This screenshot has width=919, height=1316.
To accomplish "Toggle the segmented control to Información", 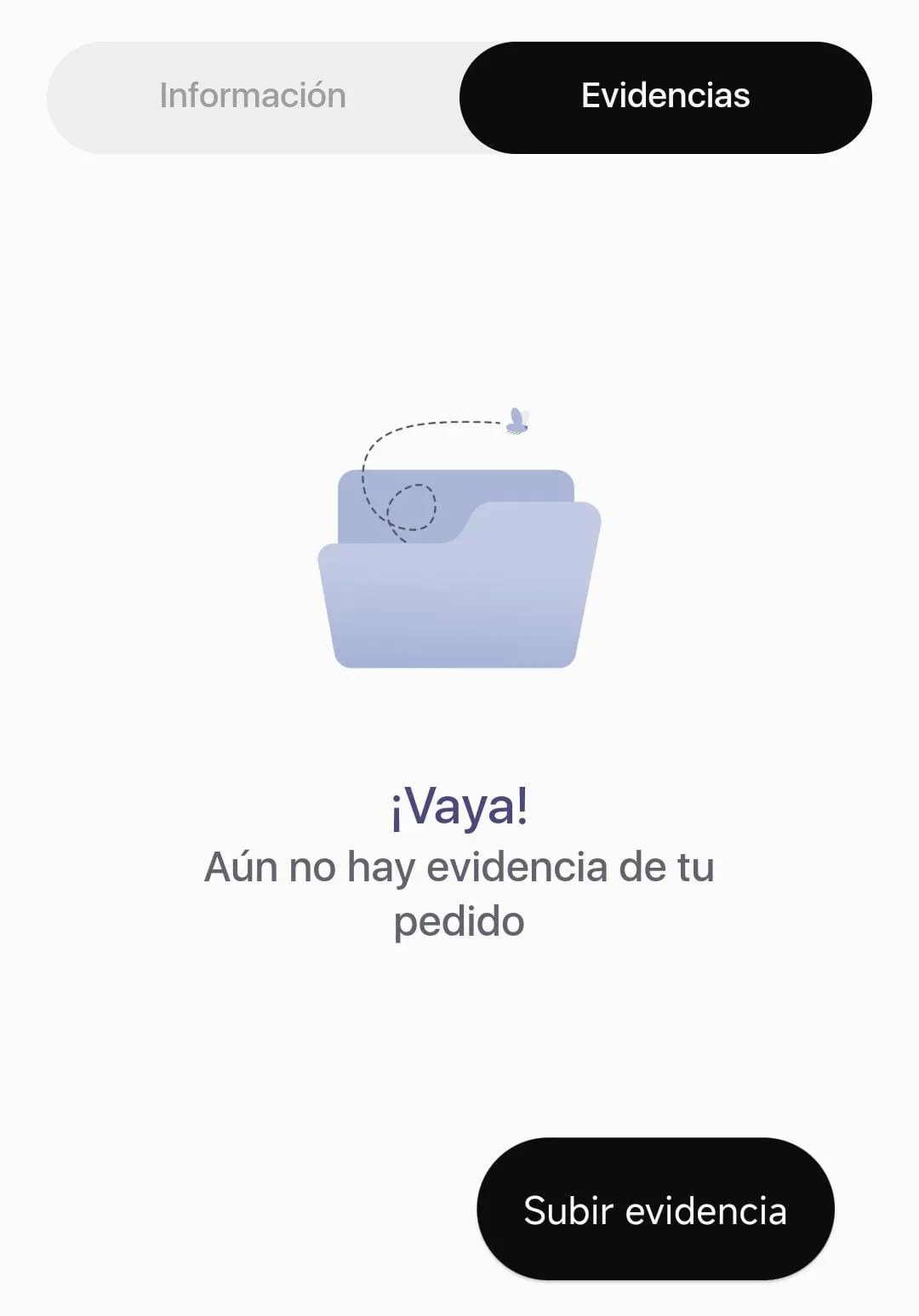I will [253, 96].
